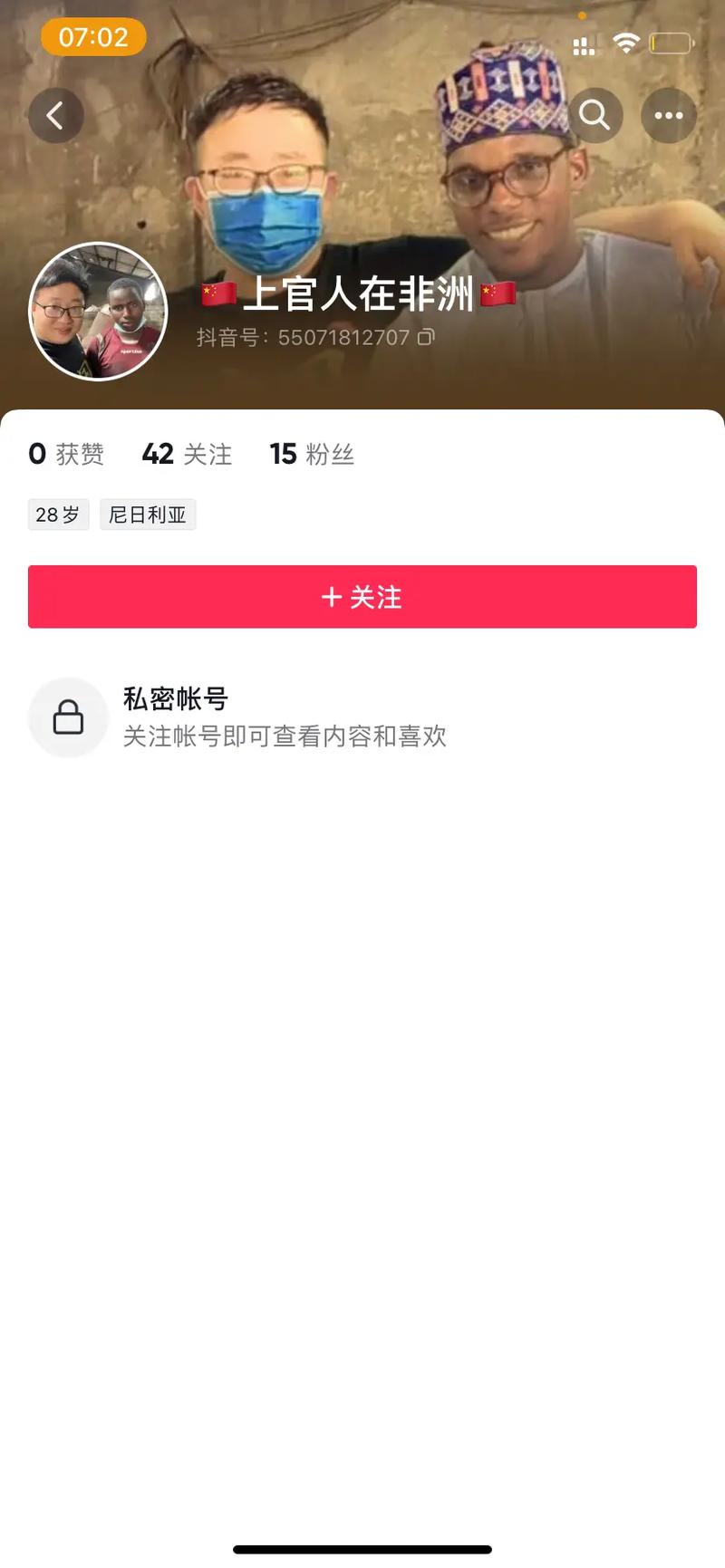Open the 0 获赞 likes count

pyautogui.click(x=66, y=454)
